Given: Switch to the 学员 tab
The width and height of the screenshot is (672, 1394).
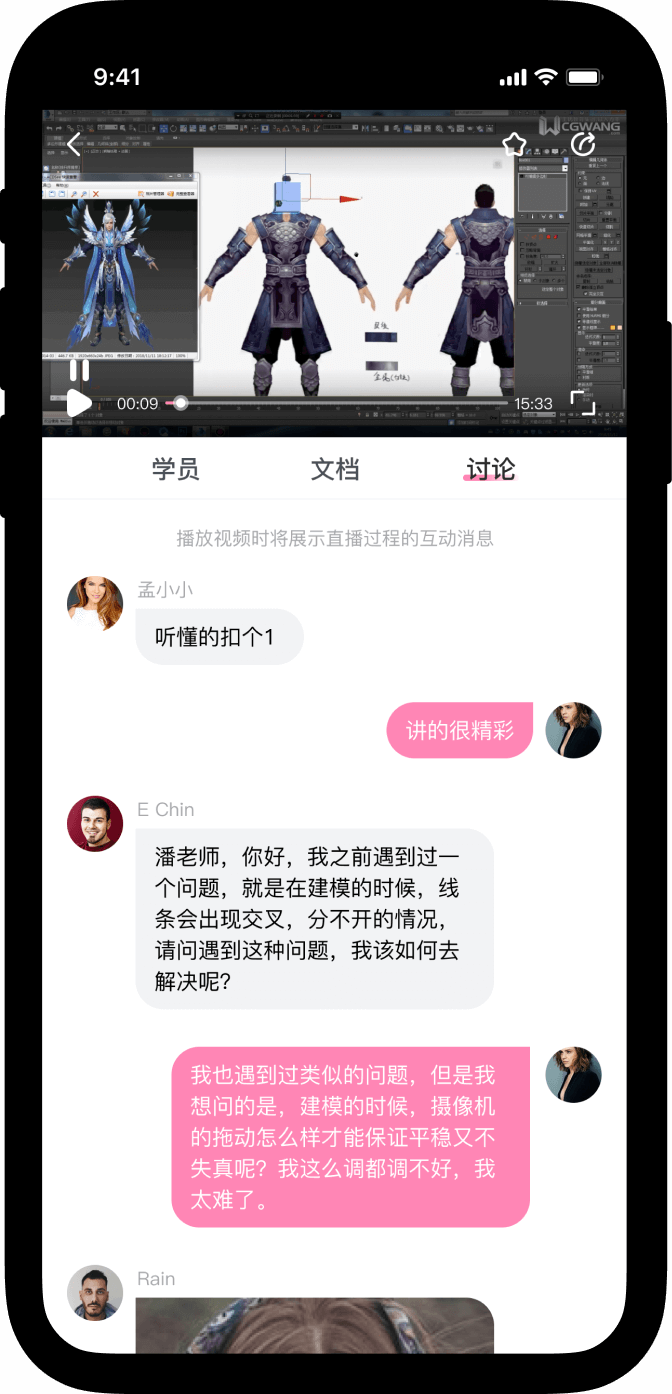Looking at the screenshot, I should click(x=176, y=469).
